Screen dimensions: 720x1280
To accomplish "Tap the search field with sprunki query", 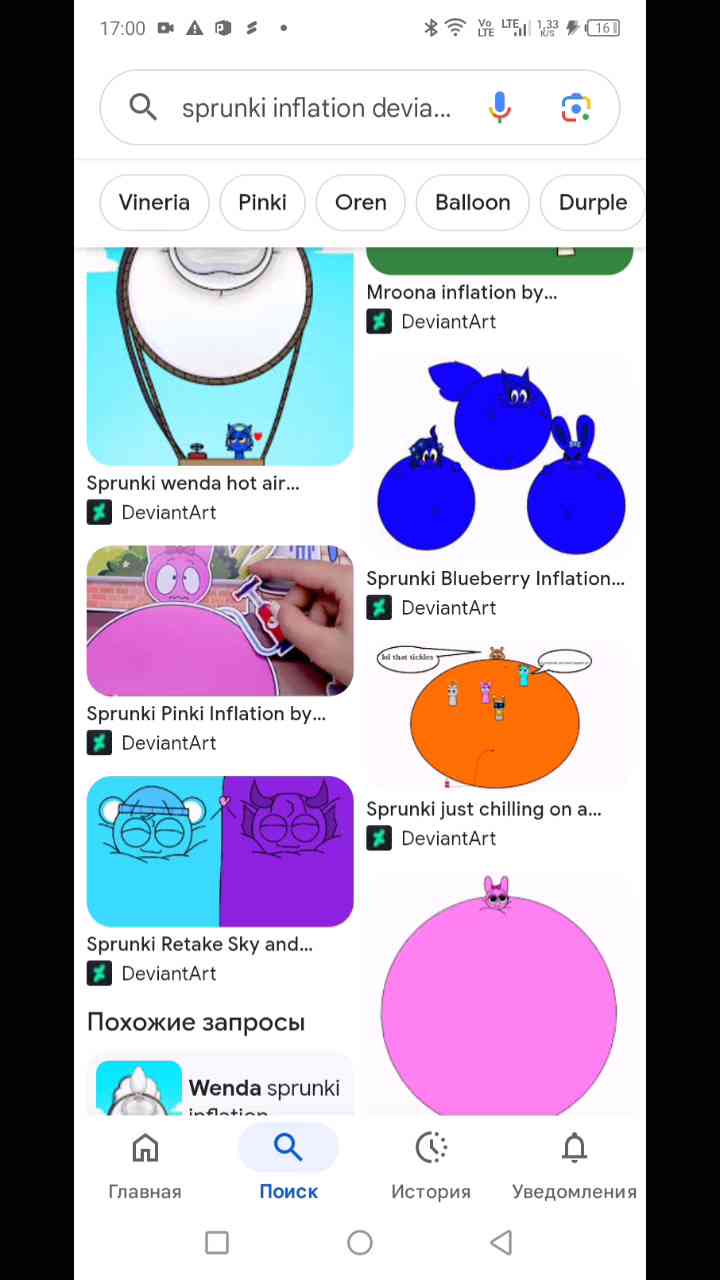I will (x=315, y=108).
